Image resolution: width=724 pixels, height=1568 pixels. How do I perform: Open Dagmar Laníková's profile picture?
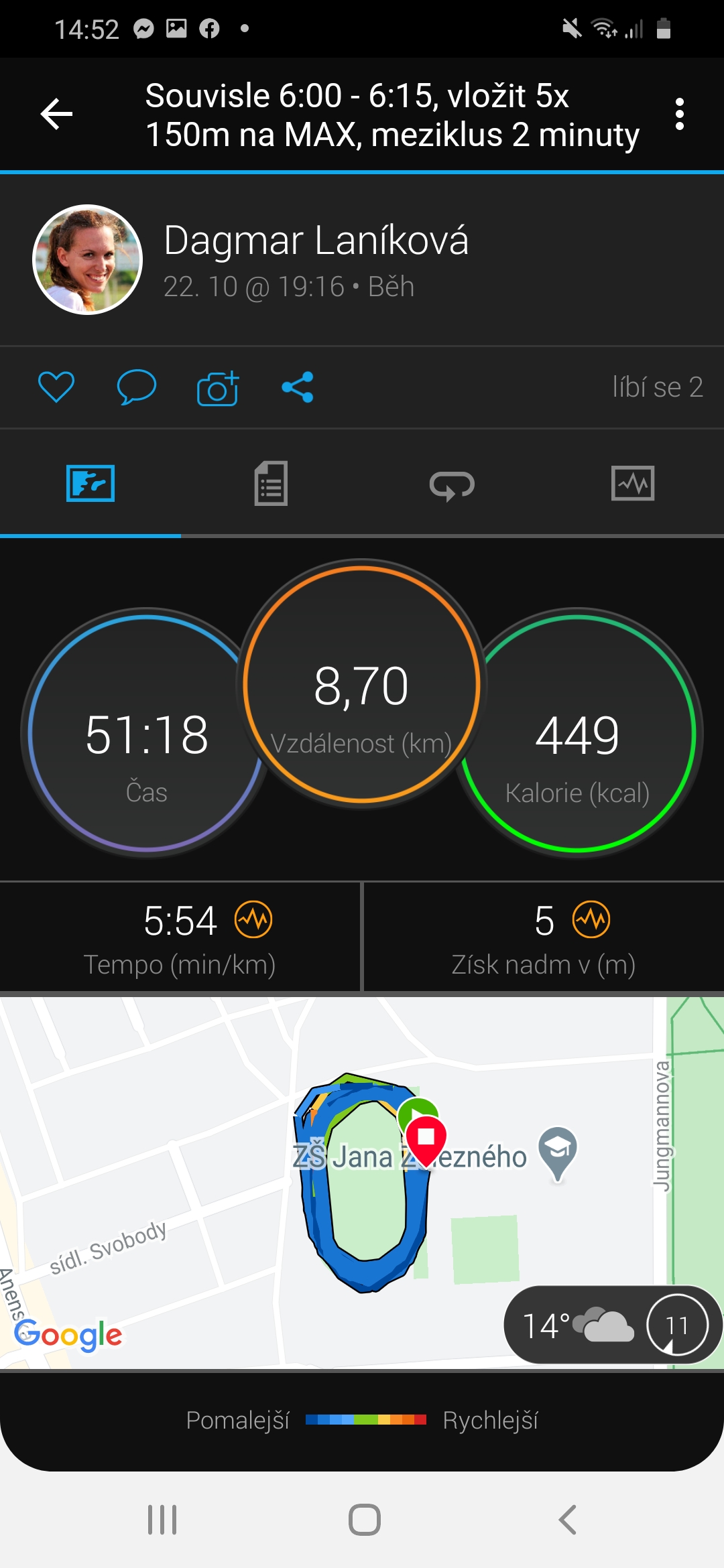pyautogui.click(x=88, y=259)
